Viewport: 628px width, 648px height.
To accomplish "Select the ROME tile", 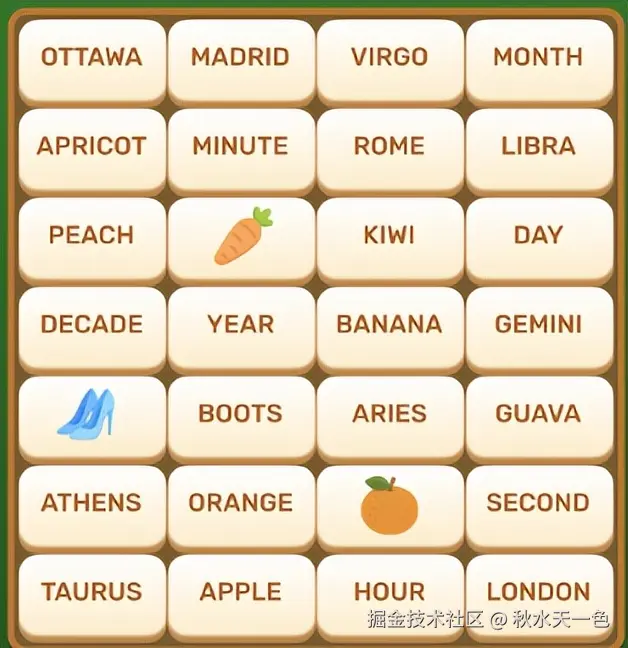I will pos(389,147).
